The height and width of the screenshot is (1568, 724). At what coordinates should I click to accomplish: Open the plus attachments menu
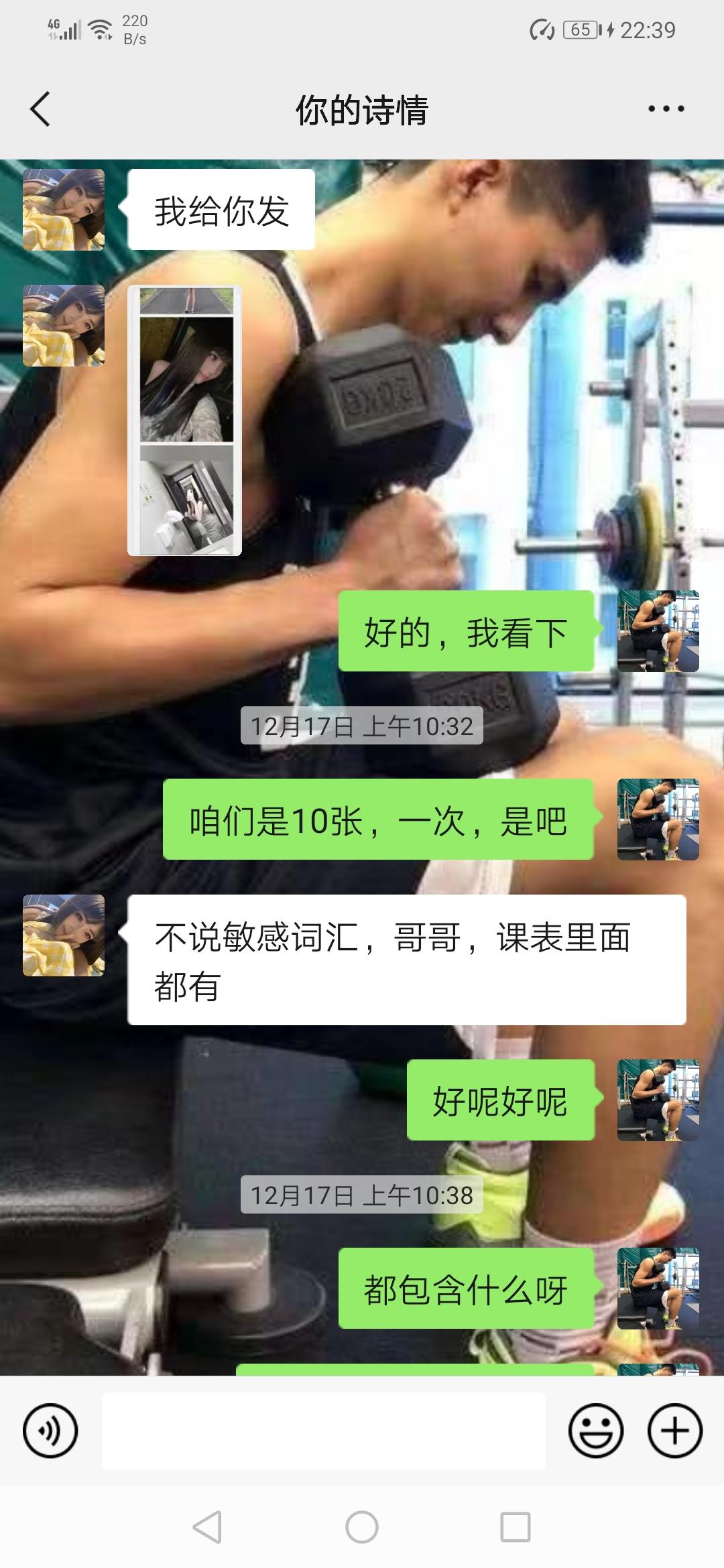point(674,1431)
